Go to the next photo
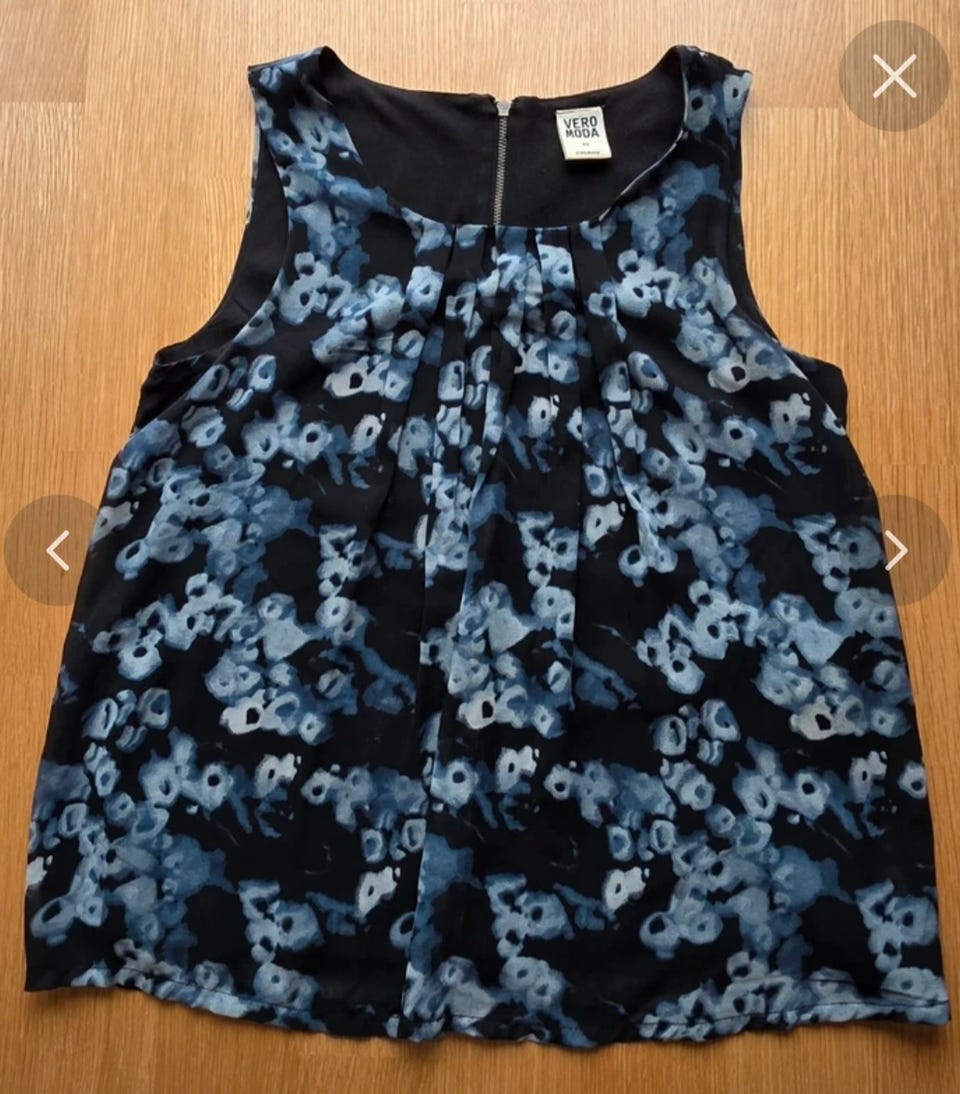Image resolution: width=960 pixels, height=1094 pixels. (x=896, y=550)
